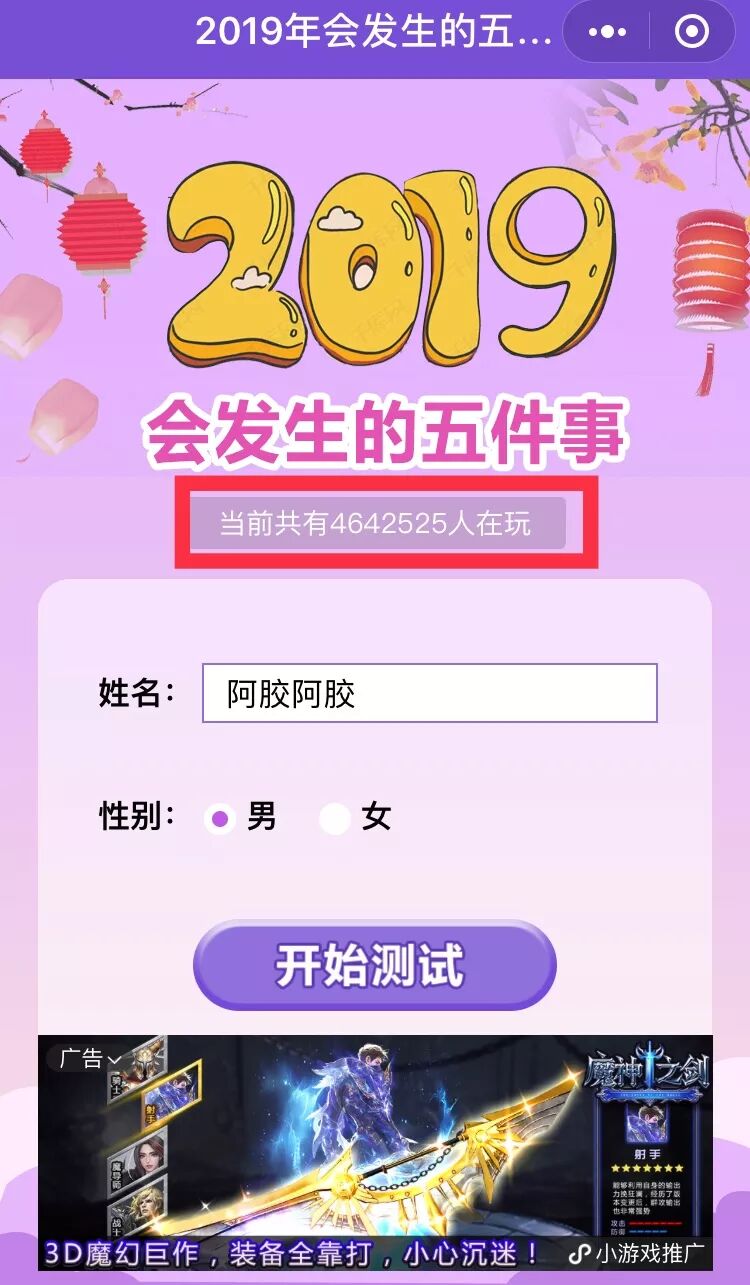
Task: Tap the 姓名 name input field
Action: (429, 693)
